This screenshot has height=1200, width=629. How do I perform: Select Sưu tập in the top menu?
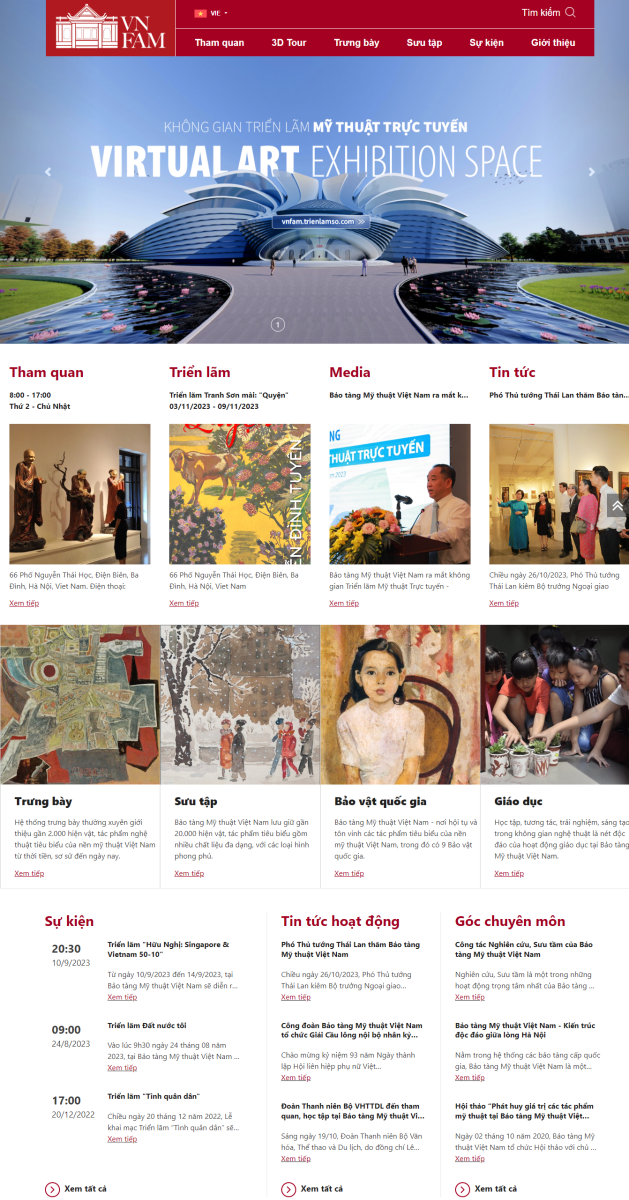click(424, 43)
